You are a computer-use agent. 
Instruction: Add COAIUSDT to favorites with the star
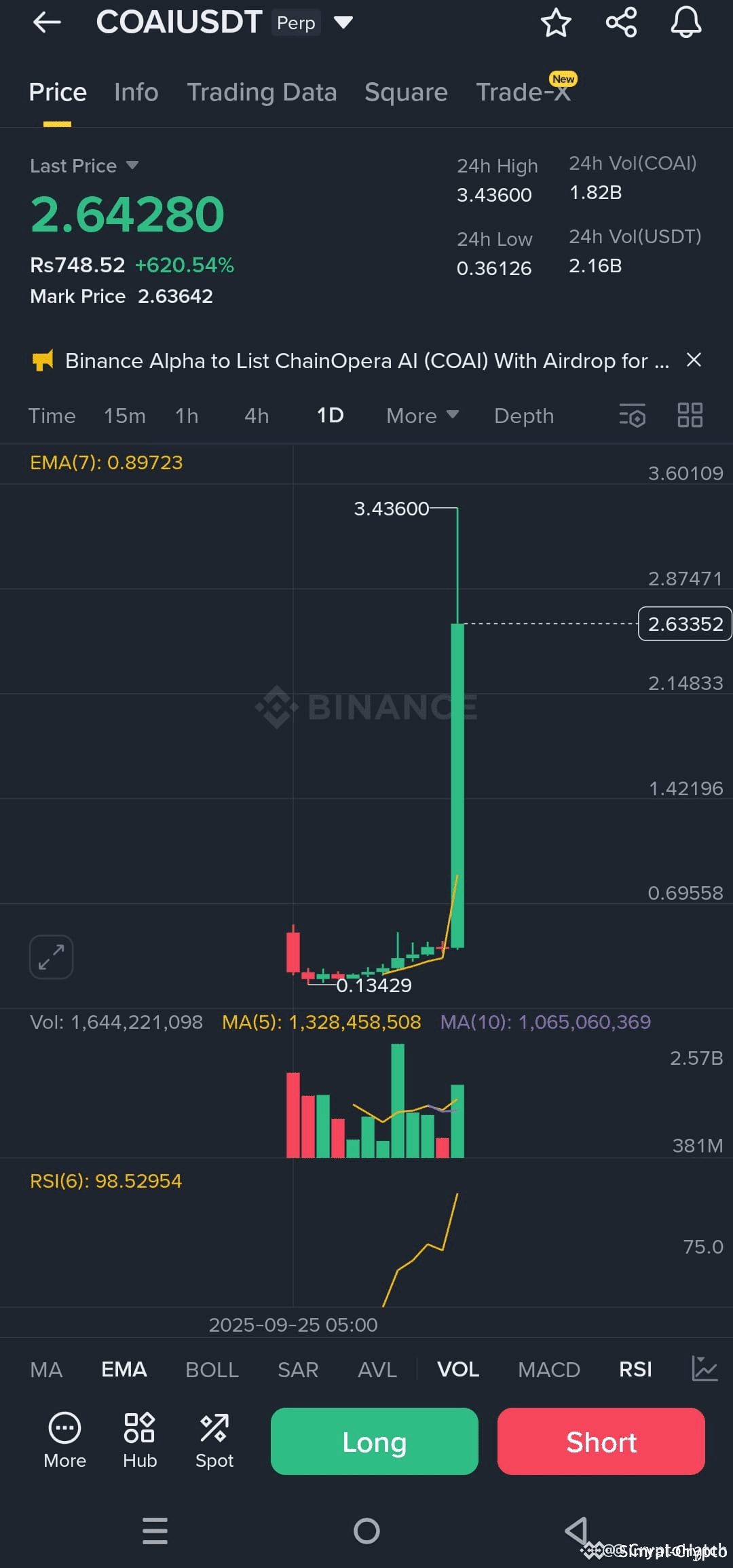click(x=556, y=23)
